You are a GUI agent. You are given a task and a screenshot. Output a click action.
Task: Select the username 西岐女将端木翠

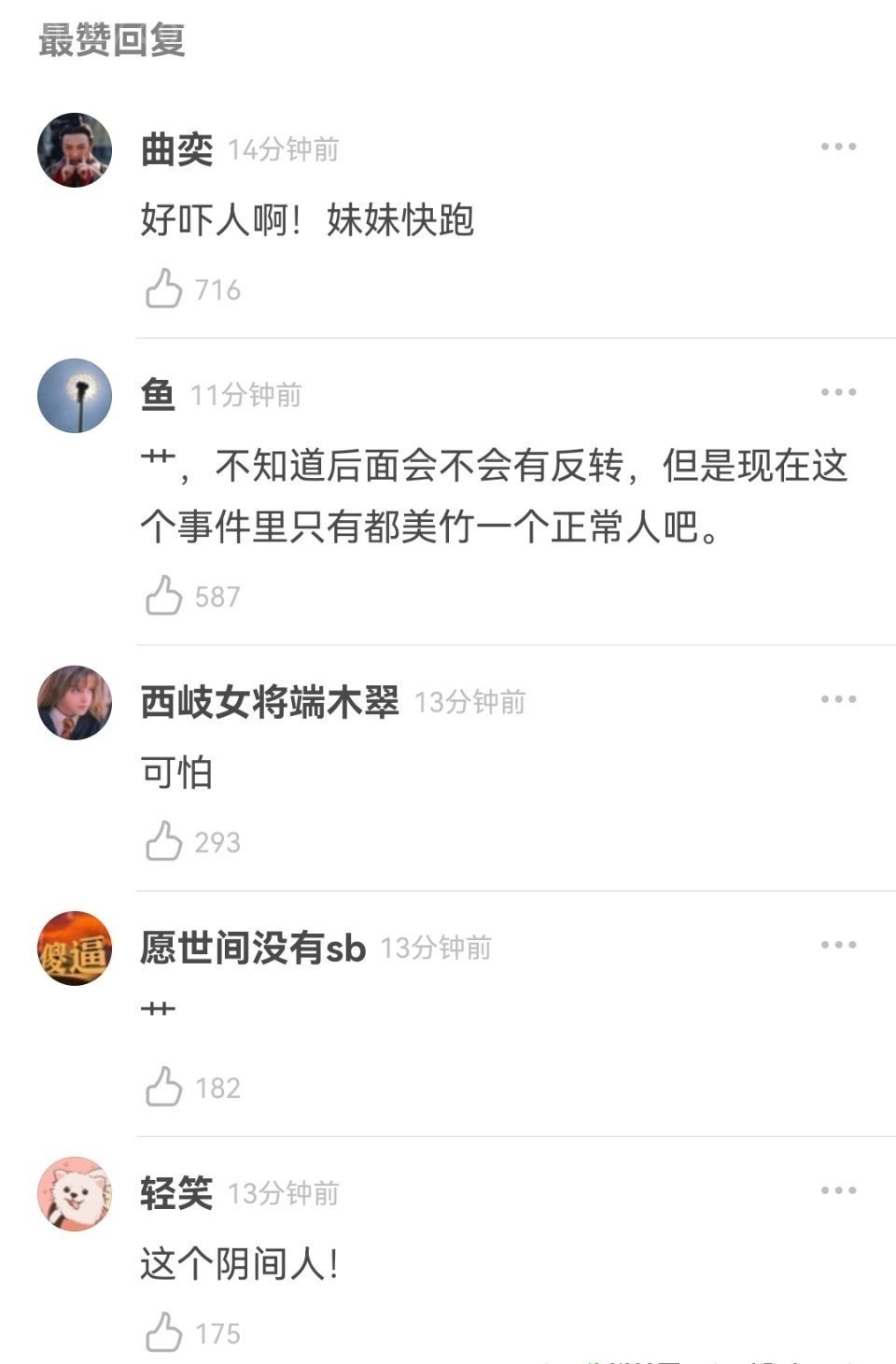[x=269, y=702]
